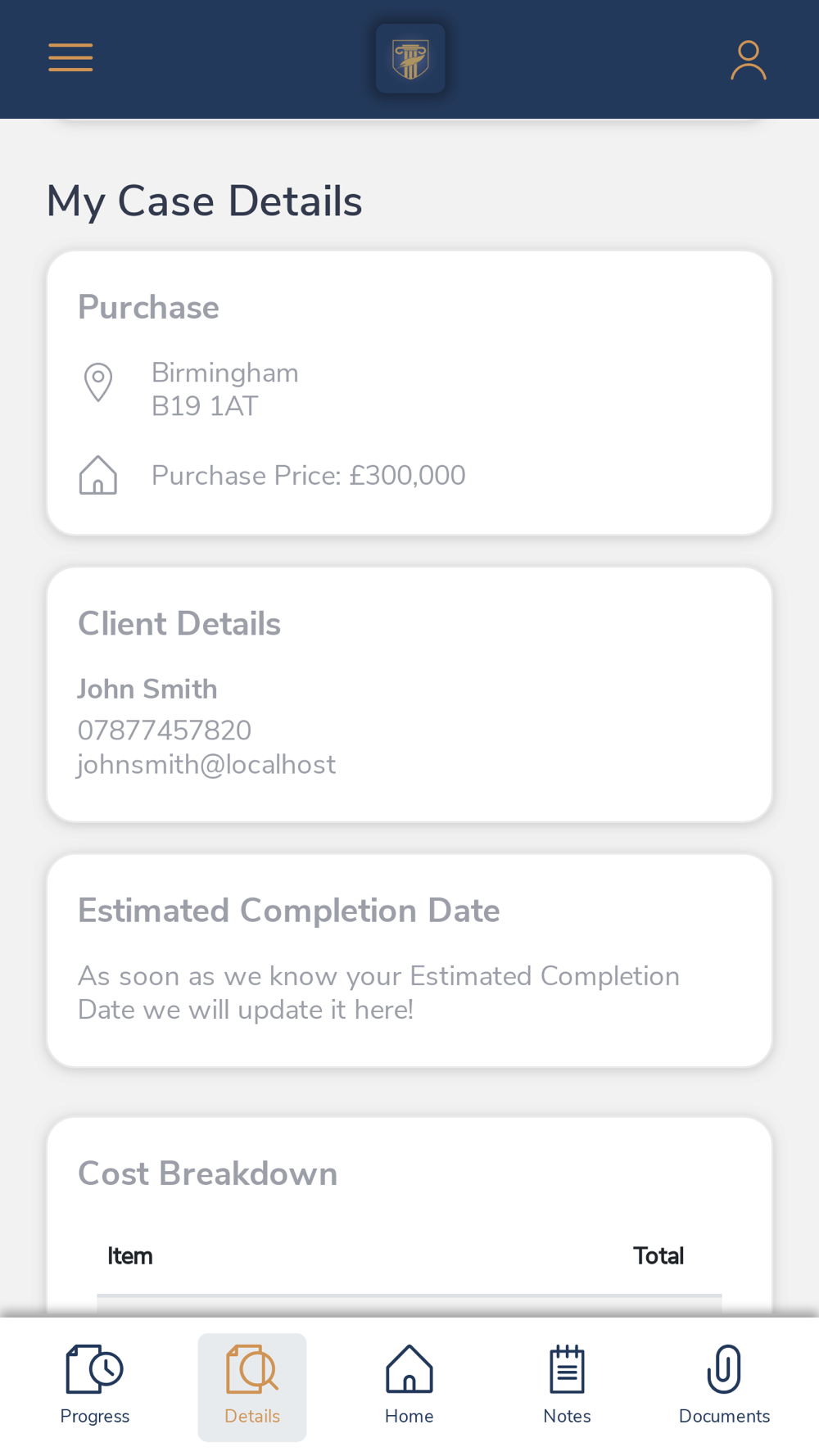The width and height of the screenshot is (819, 1456).
Task: Open the hamburger menu
Action: coord(70,58)
